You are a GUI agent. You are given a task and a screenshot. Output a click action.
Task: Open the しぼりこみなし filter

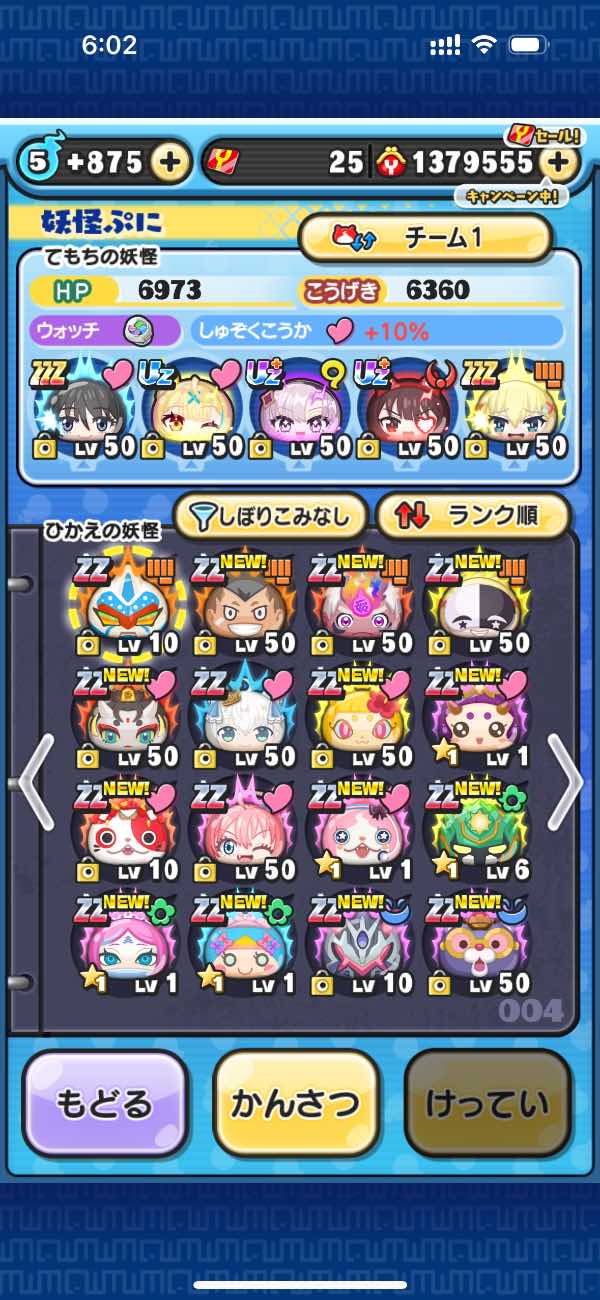[270, 516]
